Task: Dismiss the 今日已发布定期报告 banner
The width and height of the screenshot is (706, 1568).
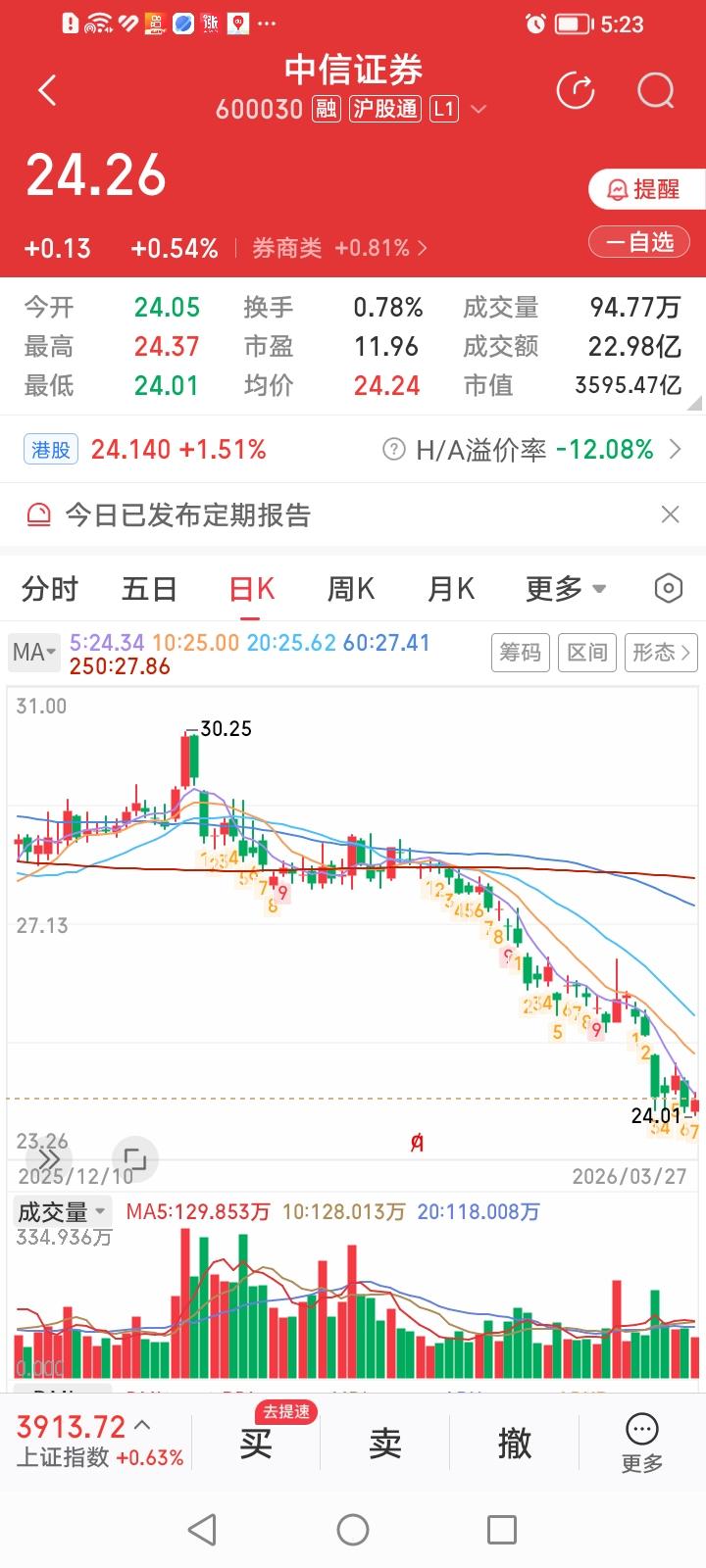Action: click(x=670, y=514)
